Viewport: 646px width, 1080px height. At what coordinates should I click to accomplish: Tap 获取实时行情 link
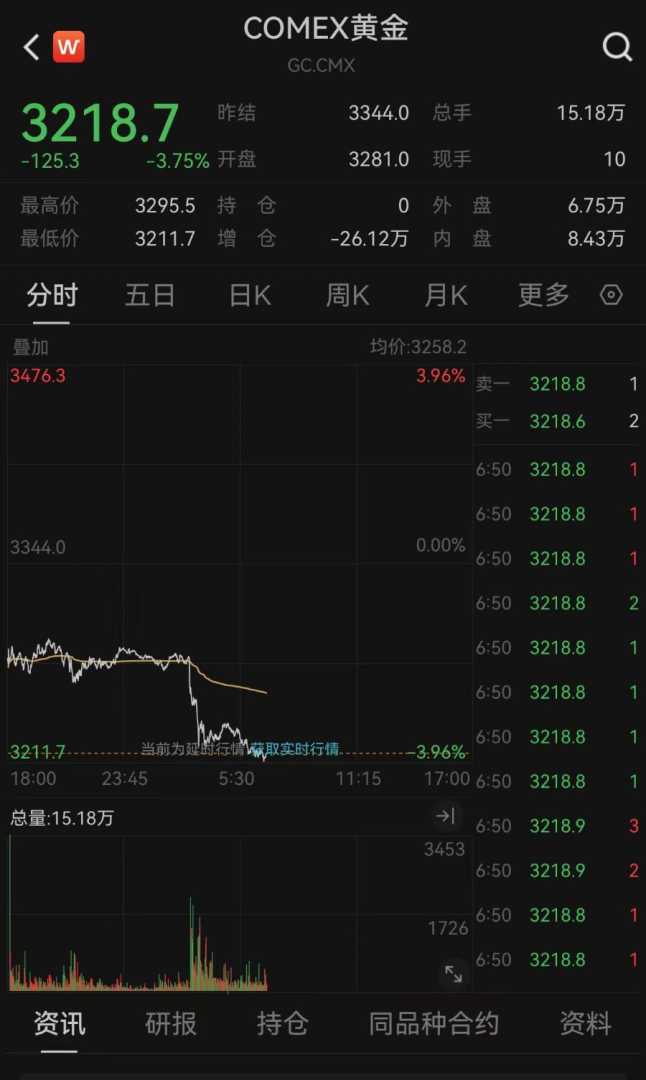point(295,748)
